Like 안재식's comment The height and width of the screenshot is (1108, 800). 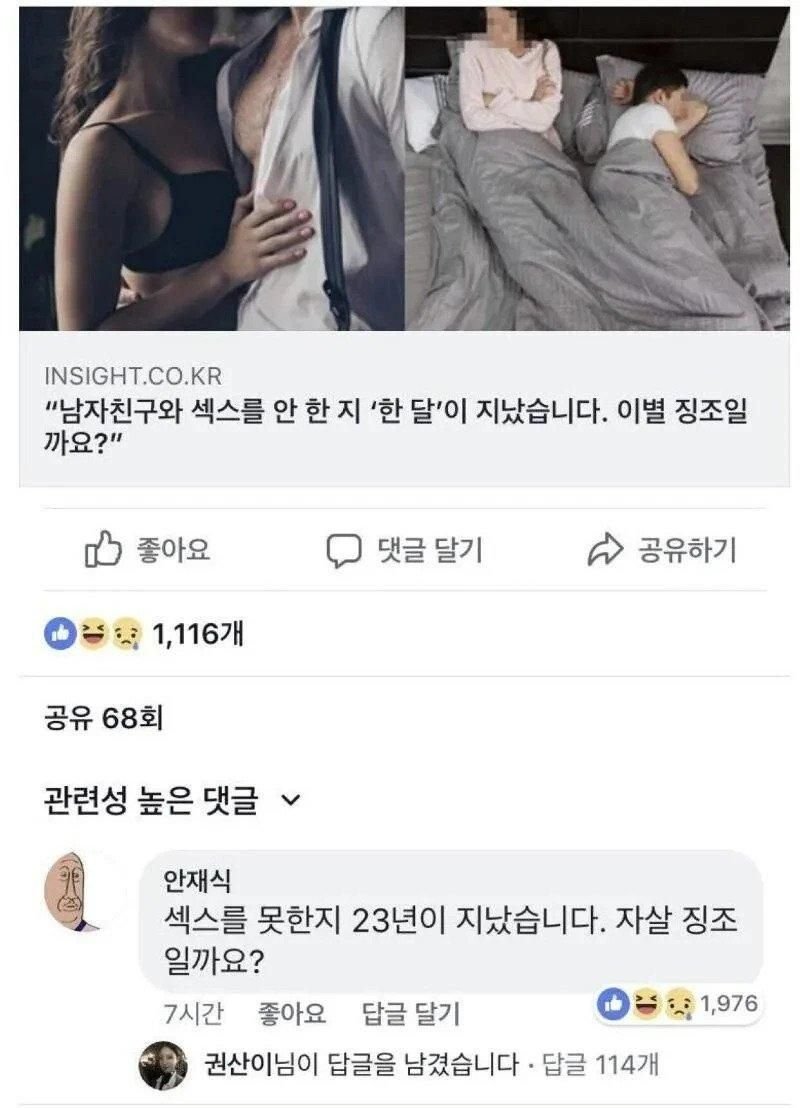tap(292, 1014)
